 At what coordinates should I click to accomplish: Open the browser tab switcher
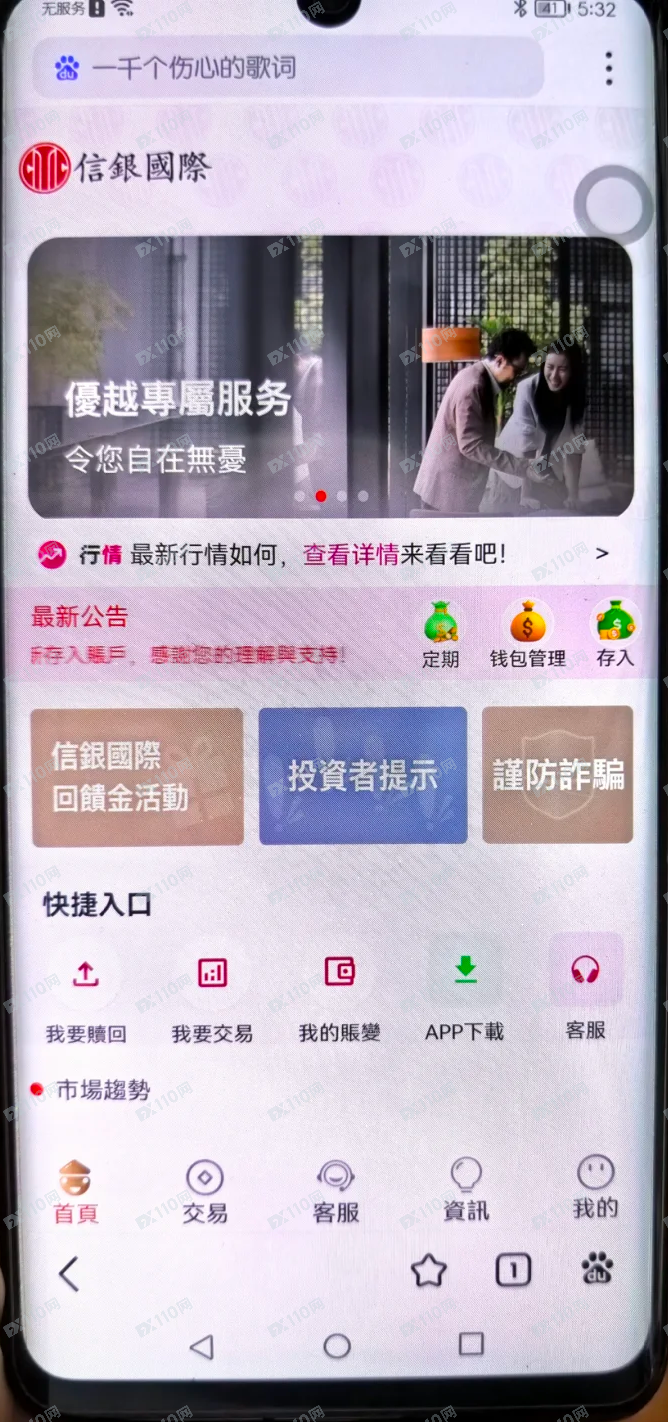pyautogui.click(x=513, y=1271)
